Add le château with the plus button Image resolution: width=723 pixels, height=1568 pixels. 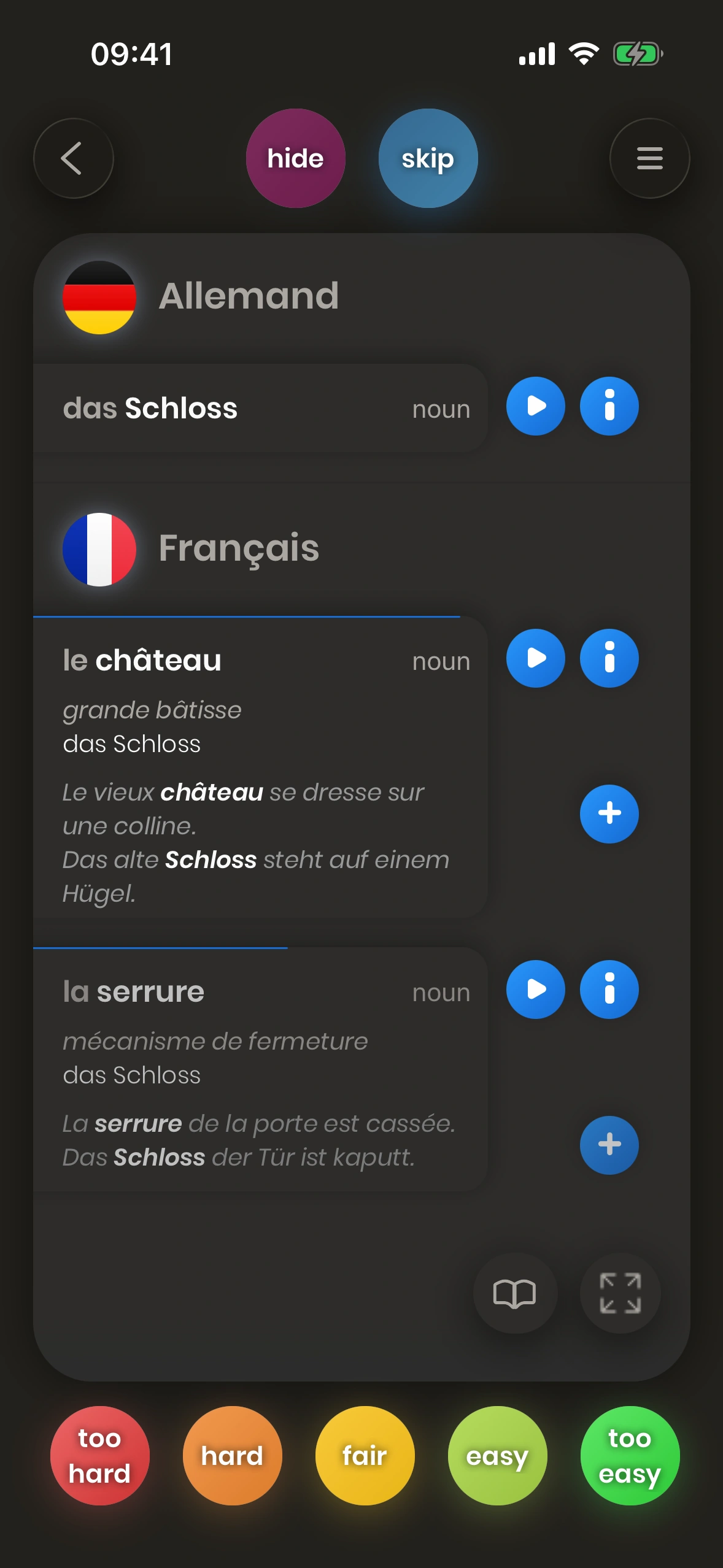click(x=609, y=813)
